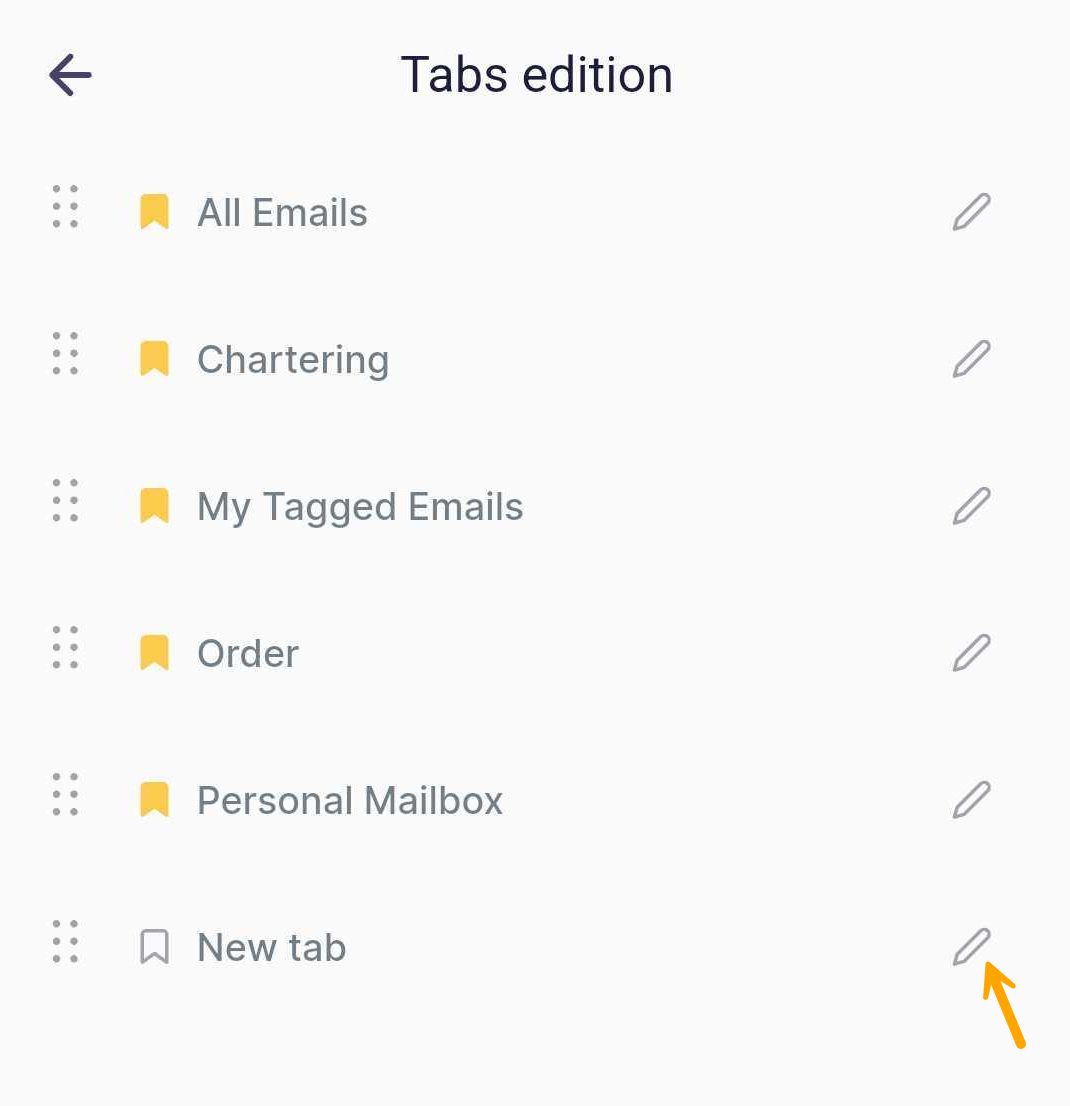Edit the Chartering tab
Viewport: 1070px width, 1106px height.
[x=971, y=359]
